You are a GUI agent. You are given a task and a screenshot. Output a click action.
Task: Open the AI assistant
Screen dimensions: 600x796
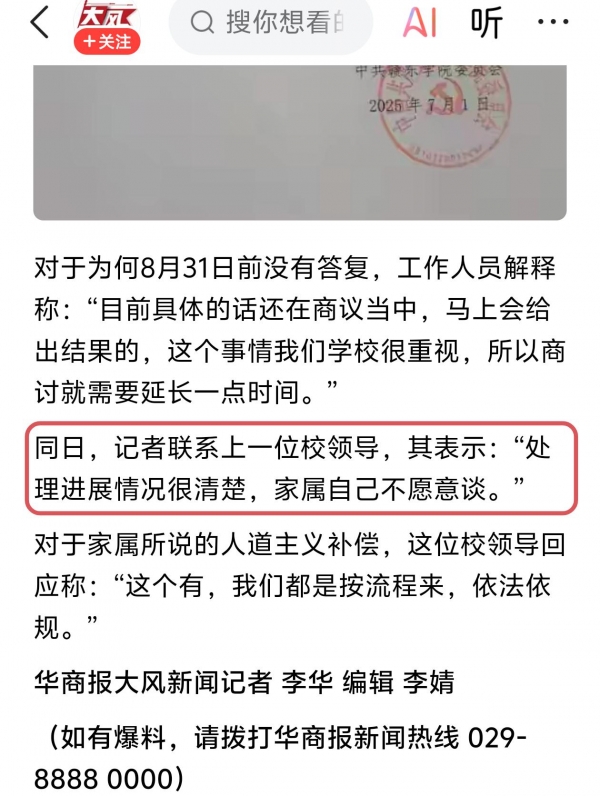pyautogui.click(x=420, y=22)
